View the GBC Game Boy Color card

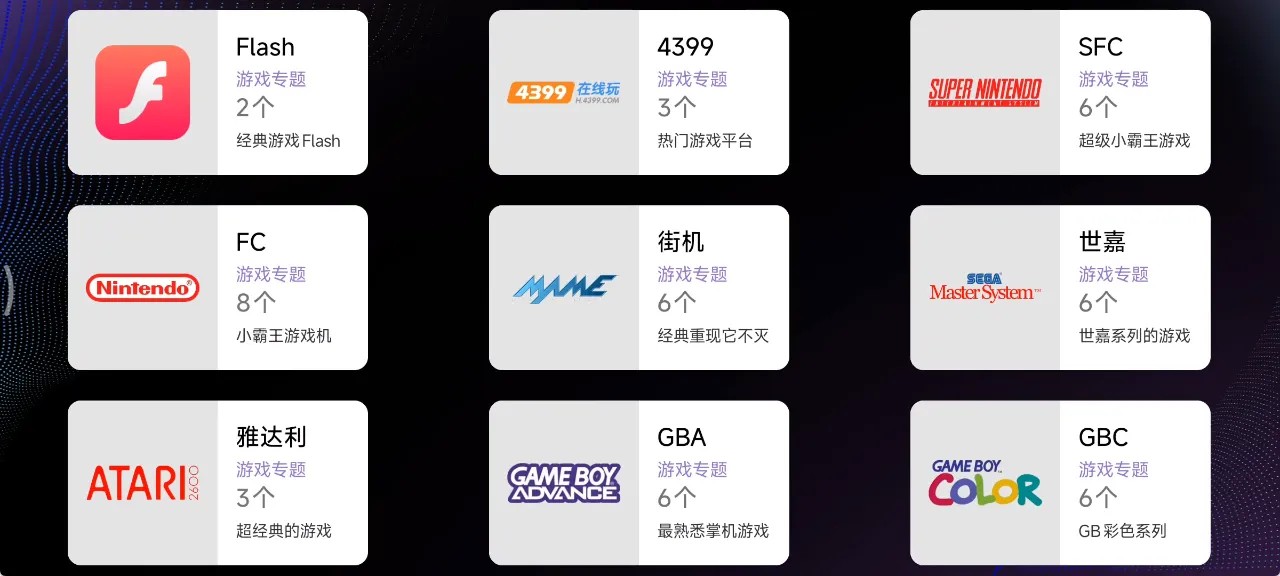(1060, 483)
